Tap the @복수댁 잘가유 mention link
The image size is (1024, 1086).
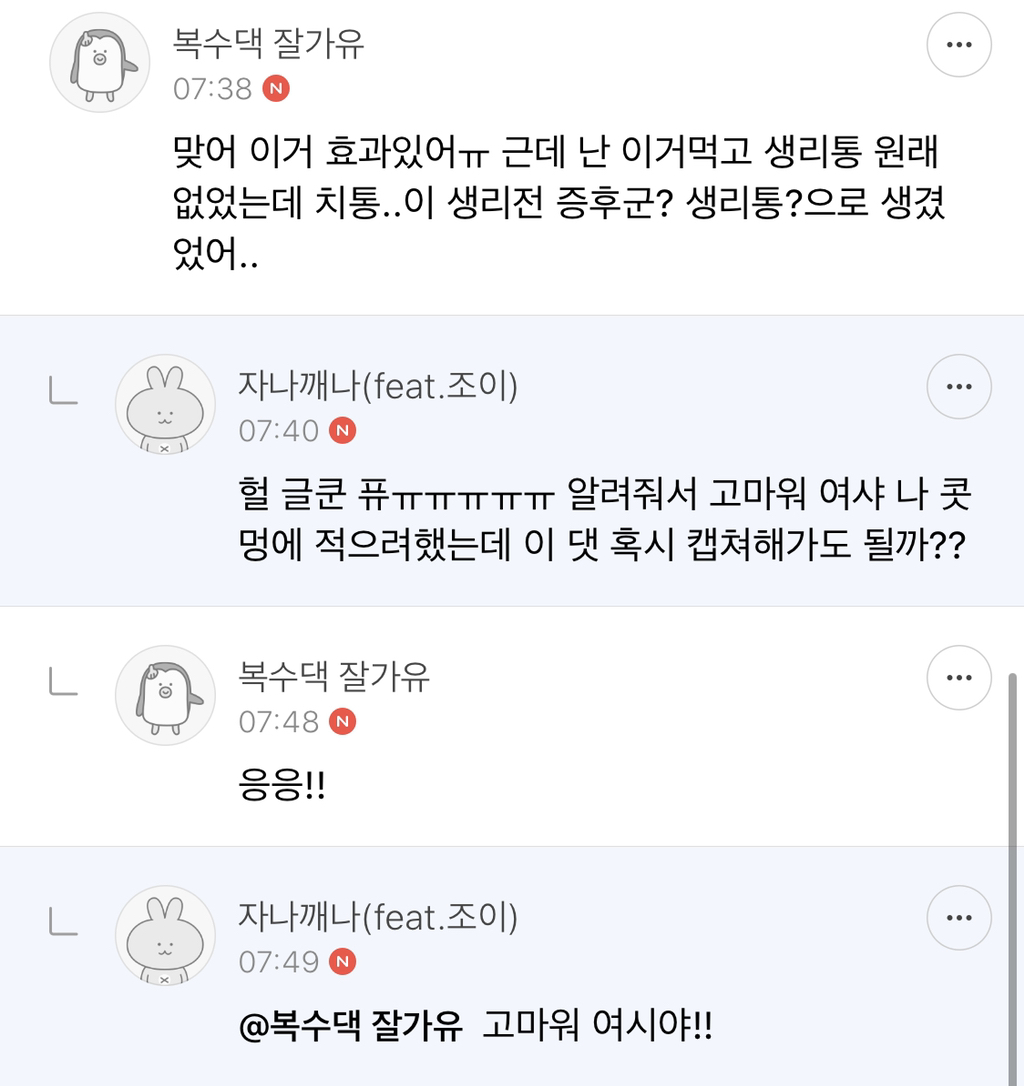pyautogui.click(x=351, y=1026)
